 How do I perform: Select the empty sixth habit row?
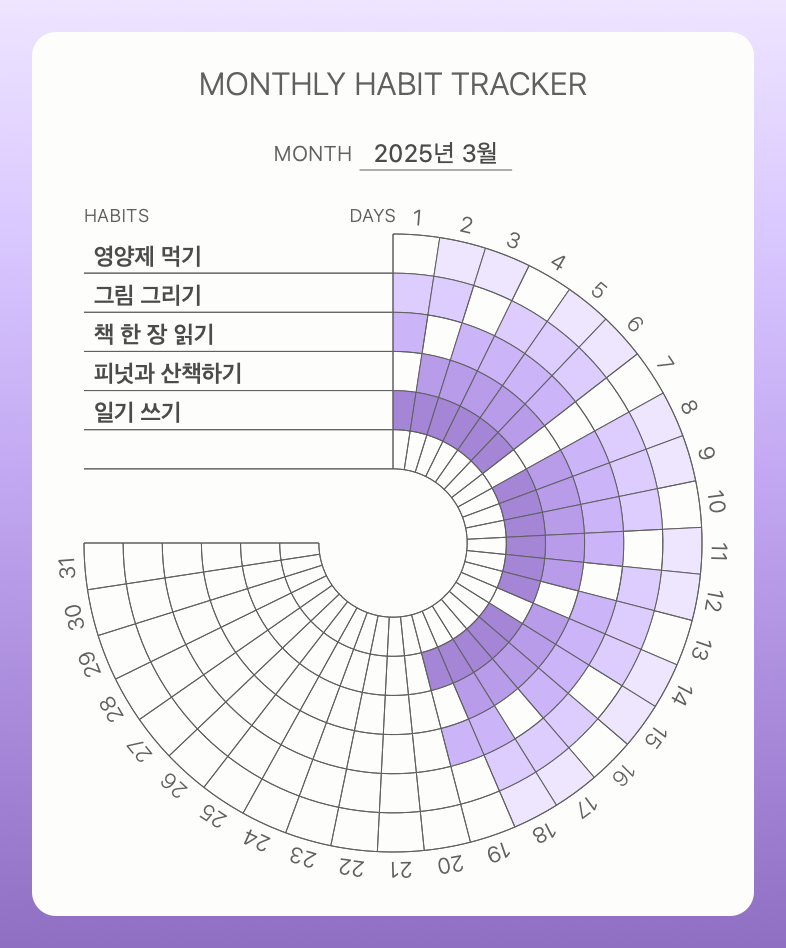pyautogui.click(x=238, y=450)
